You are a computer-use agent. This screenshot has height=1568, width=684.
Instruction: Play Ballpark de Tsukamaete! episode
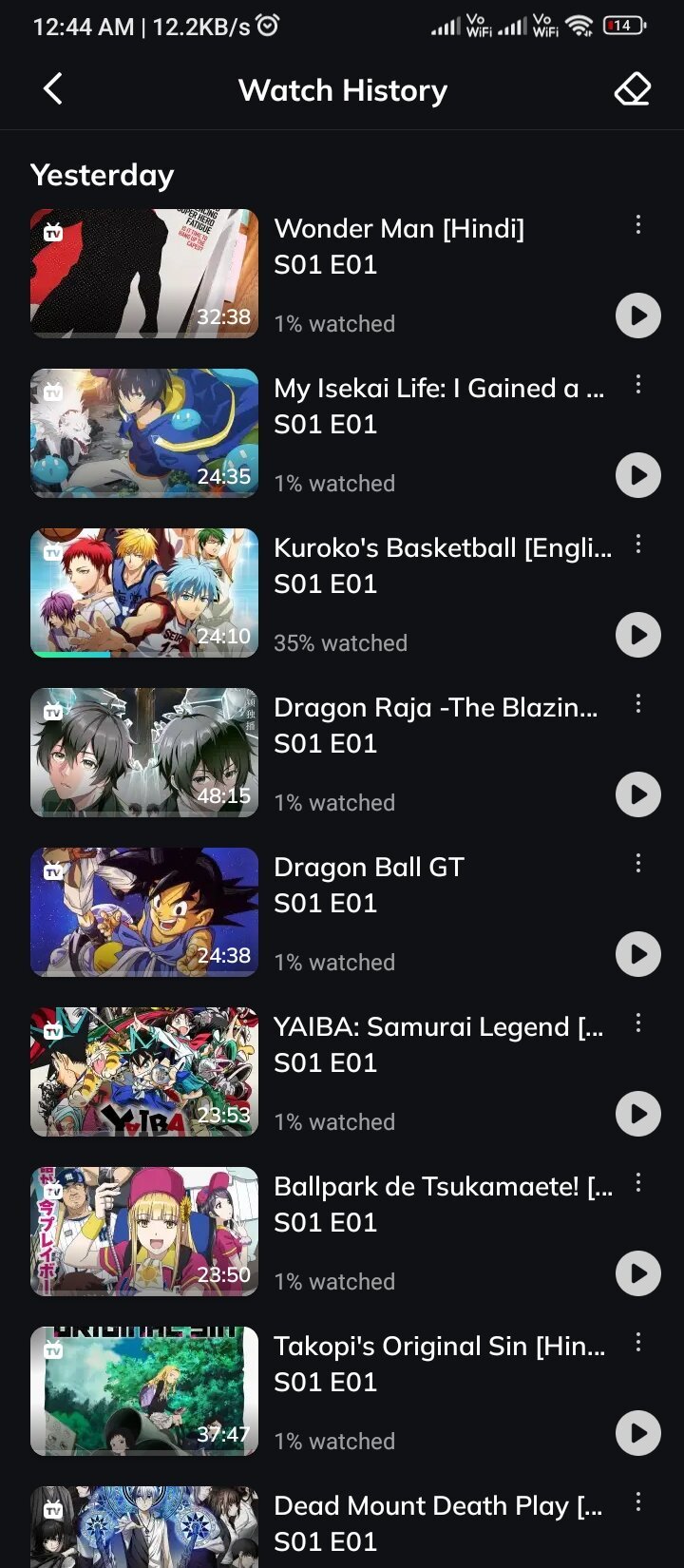pyautogui.click(x=637, y=1273)
